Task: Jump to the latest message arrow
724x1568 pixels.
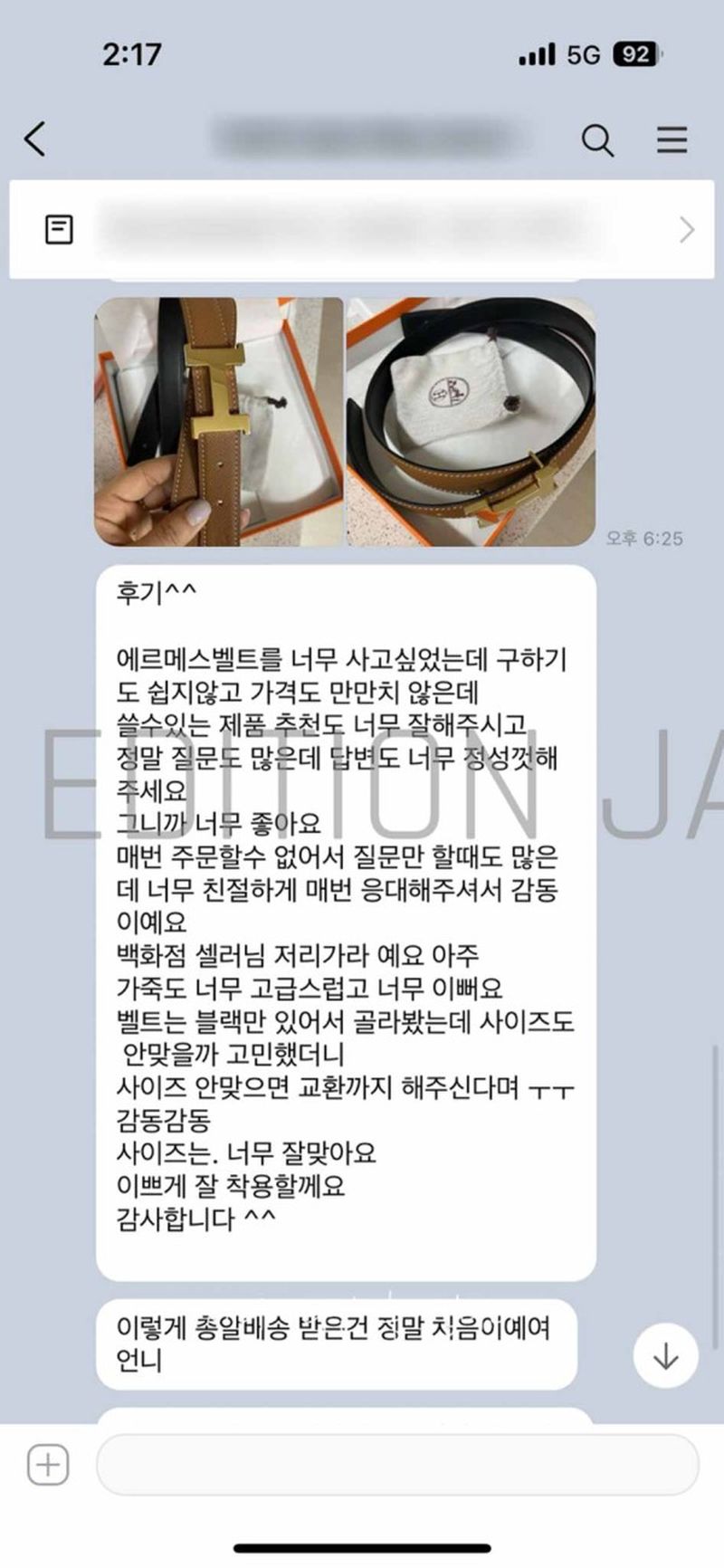Action: point(665,1355)
